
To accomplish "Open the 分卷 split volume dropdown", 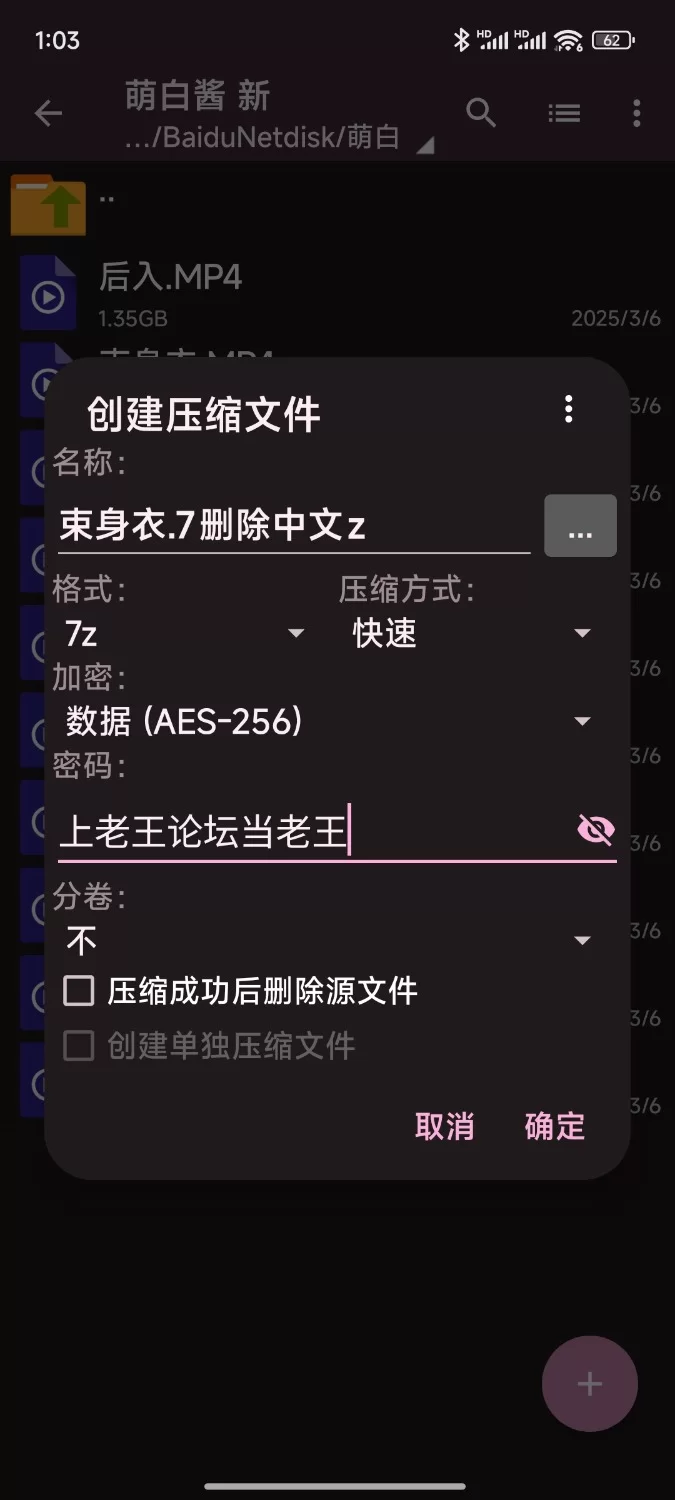I will [328, 940].
